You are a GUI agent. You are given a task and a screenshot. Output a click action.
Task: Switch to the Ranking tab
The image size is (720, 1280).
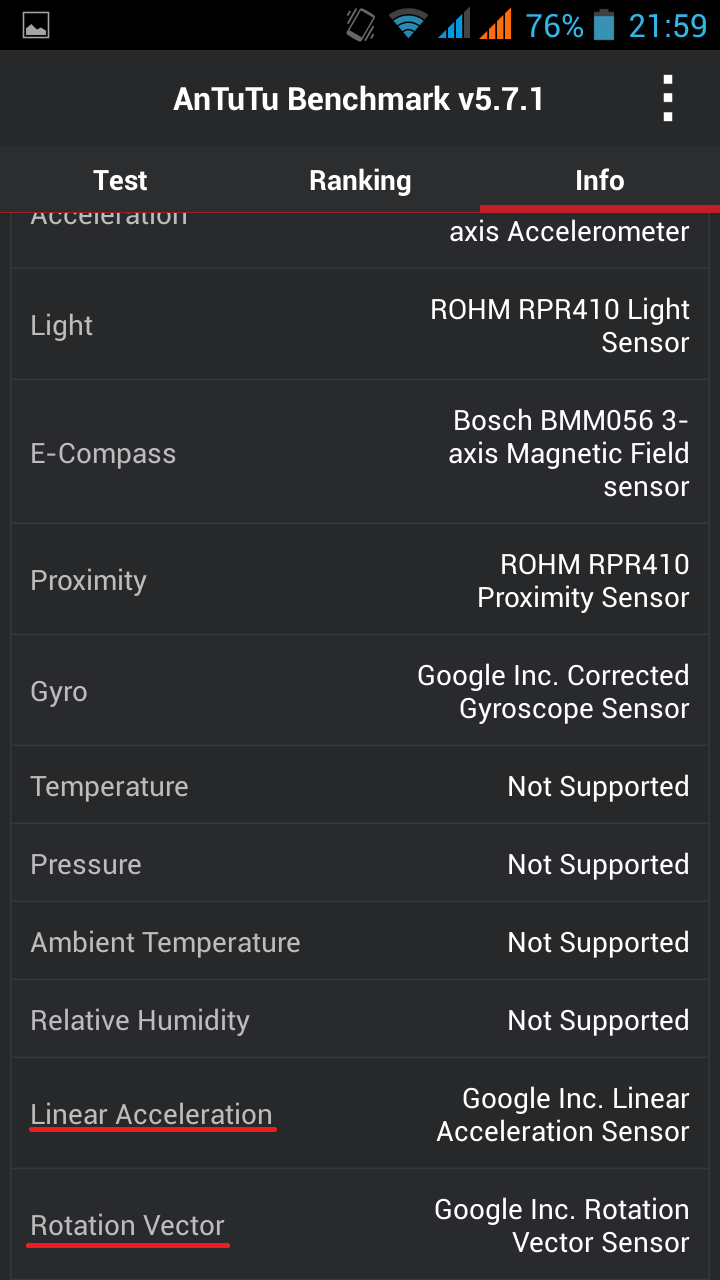[360, 181]
